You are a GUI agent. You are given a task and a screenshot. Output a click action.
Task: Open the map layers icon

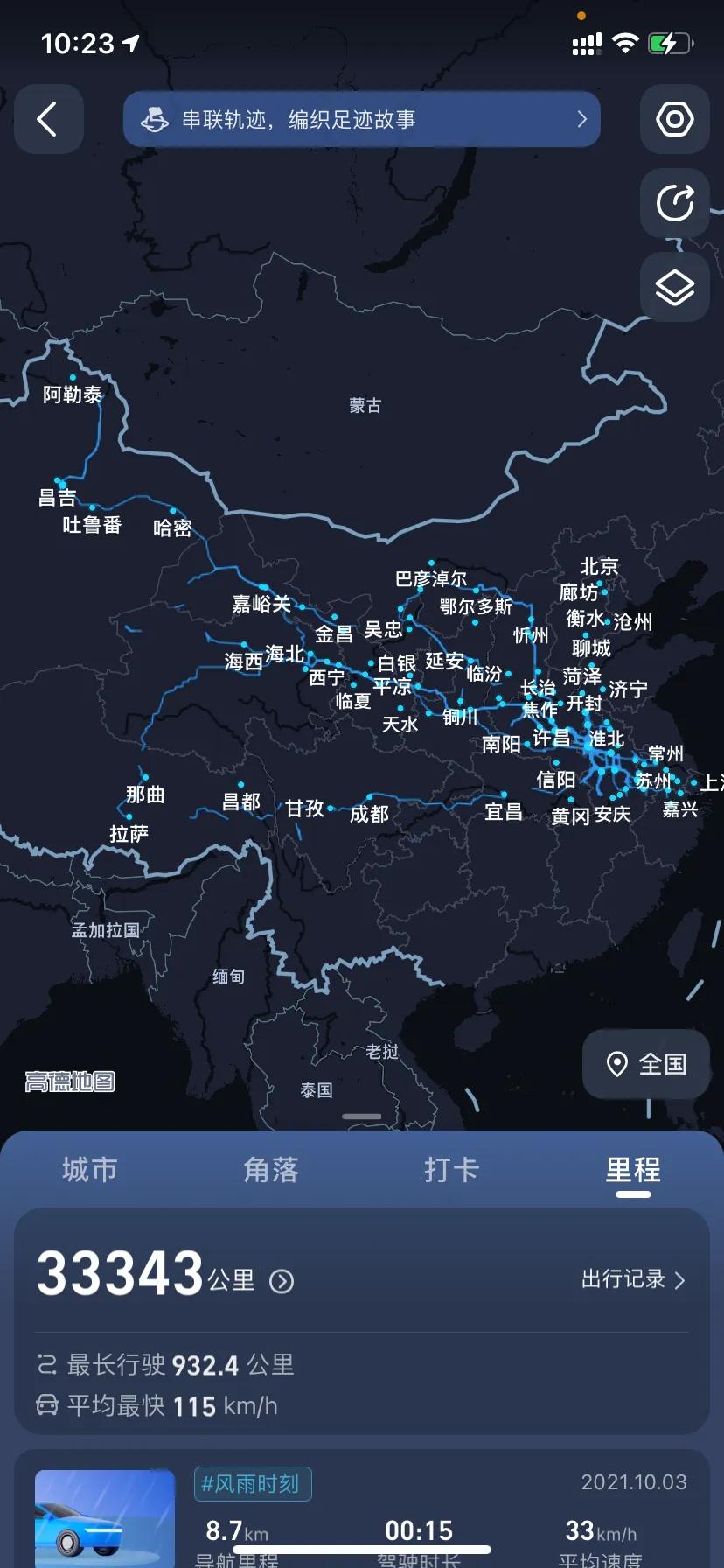pyautogui.click(x=673, y=287)
